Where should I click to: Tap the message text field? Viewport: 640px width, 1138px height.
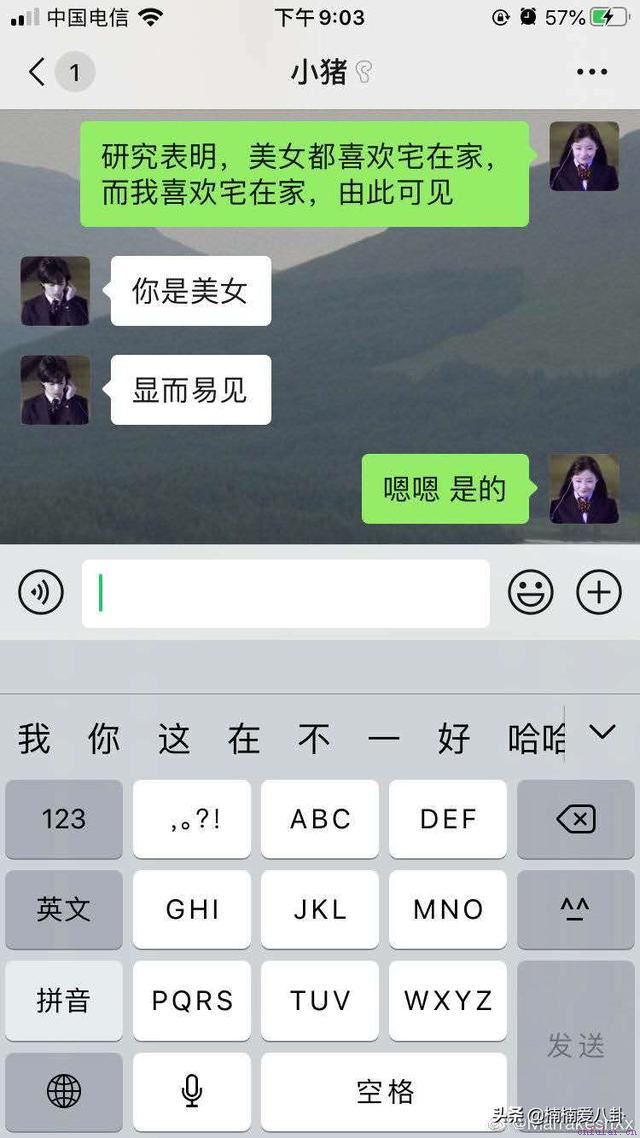point(285,593)
